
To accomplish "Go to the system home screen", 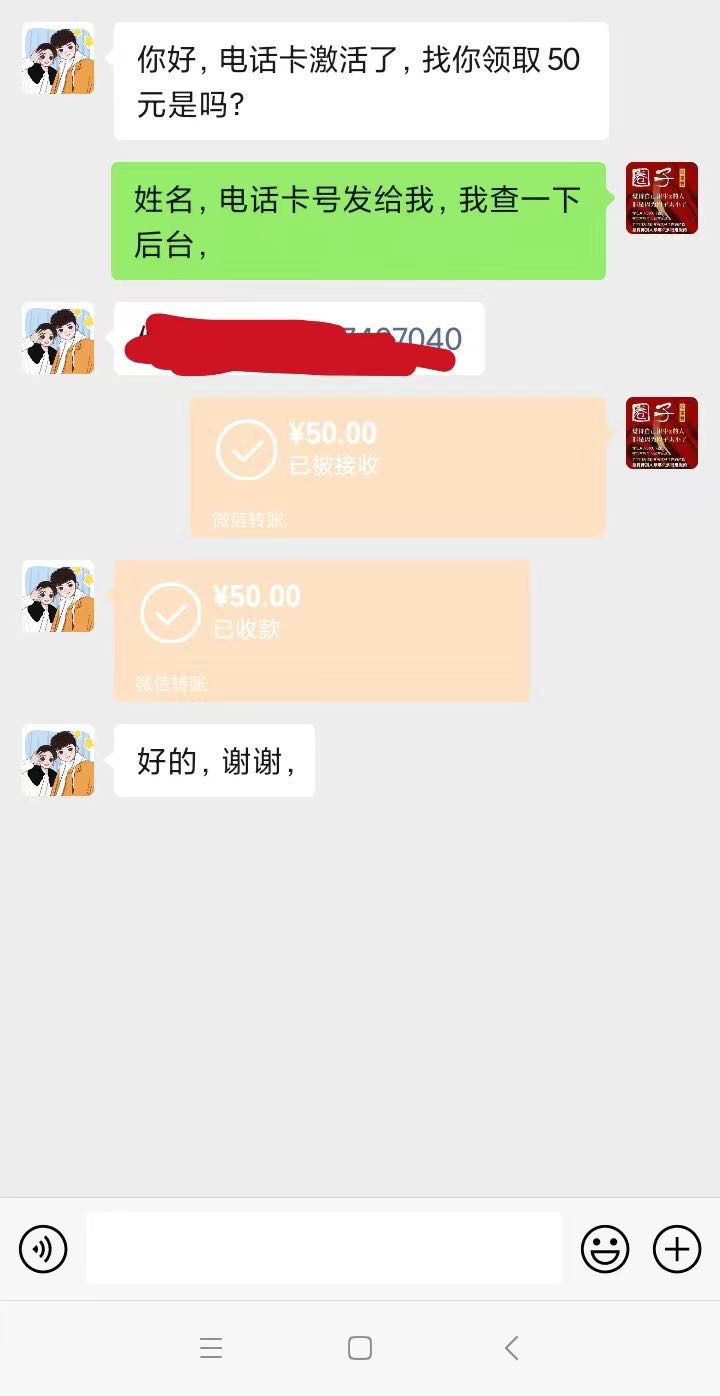I will (360, 1348).
